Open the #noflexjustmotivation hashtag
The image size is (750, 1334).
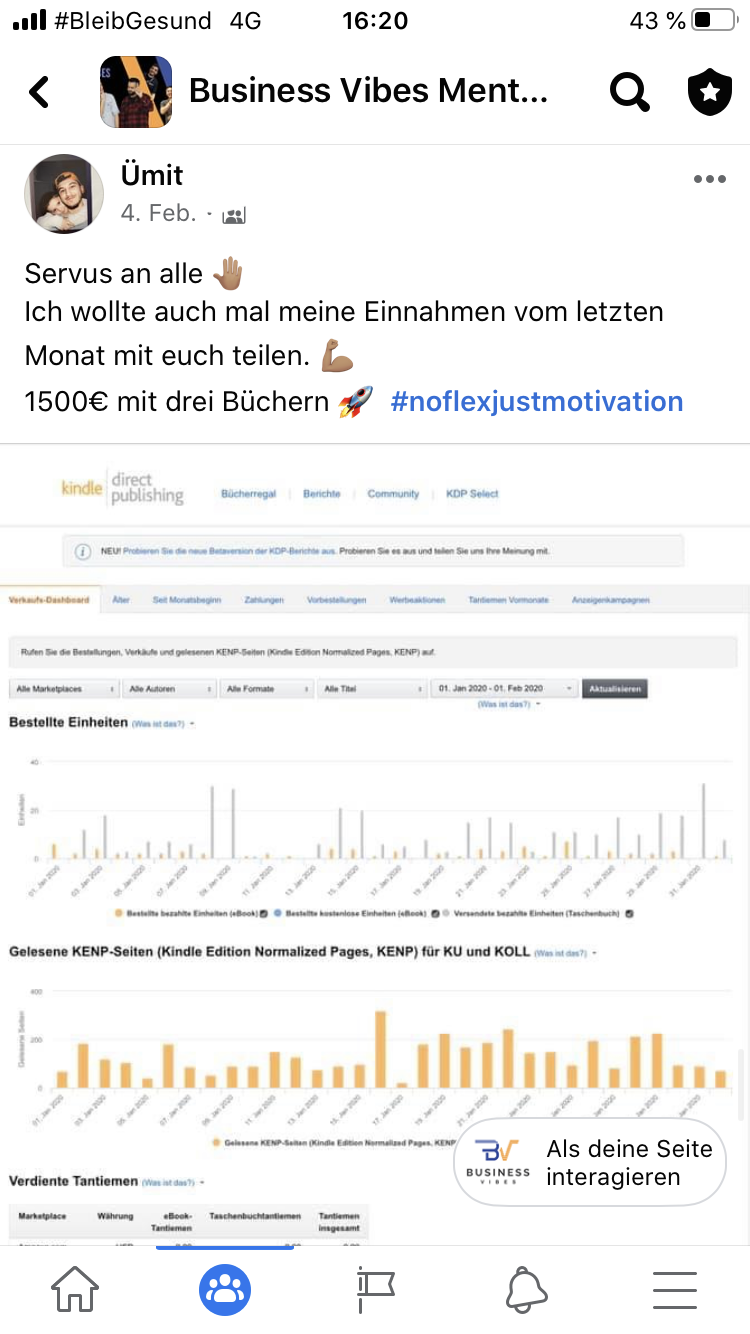[537, 402]
